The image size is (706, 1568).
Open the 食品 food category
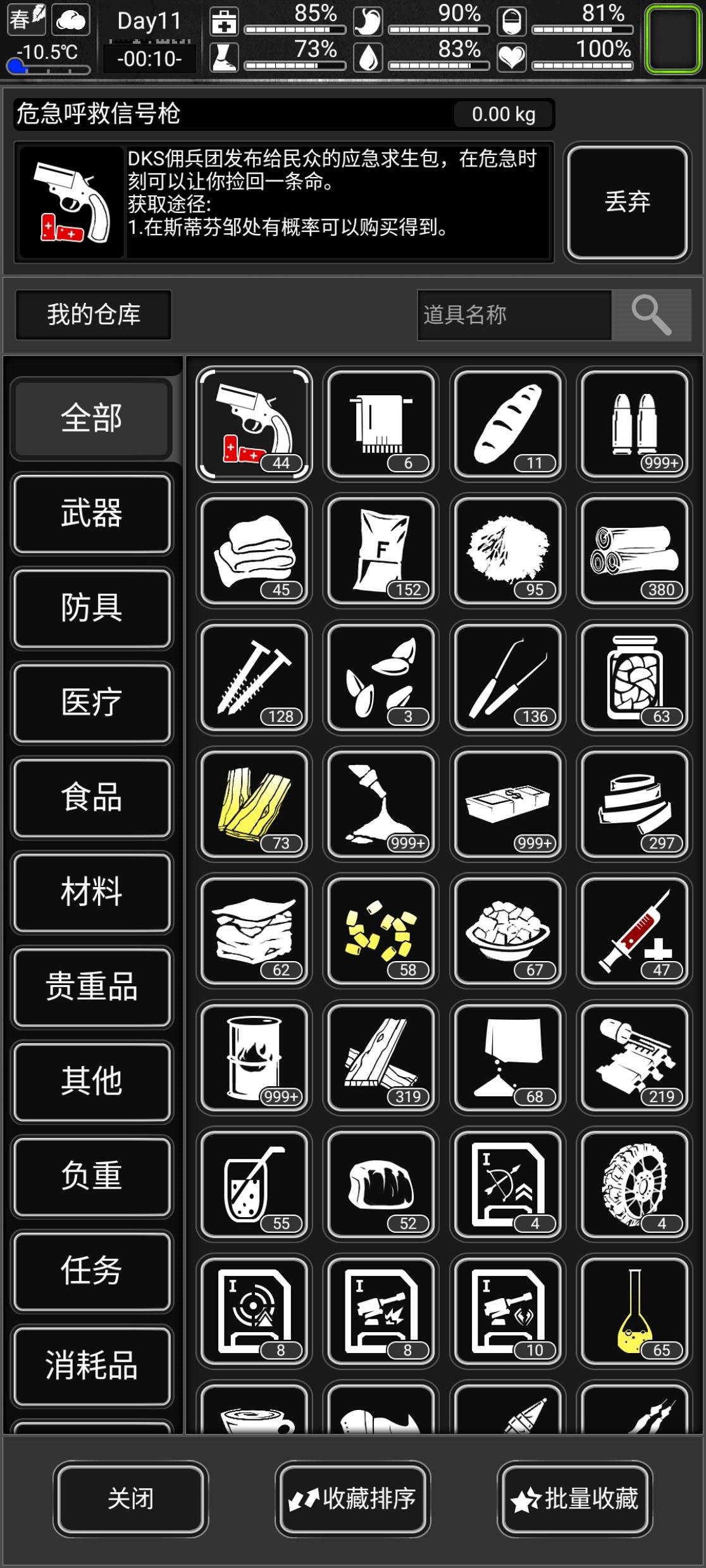[x=92, y=799]
